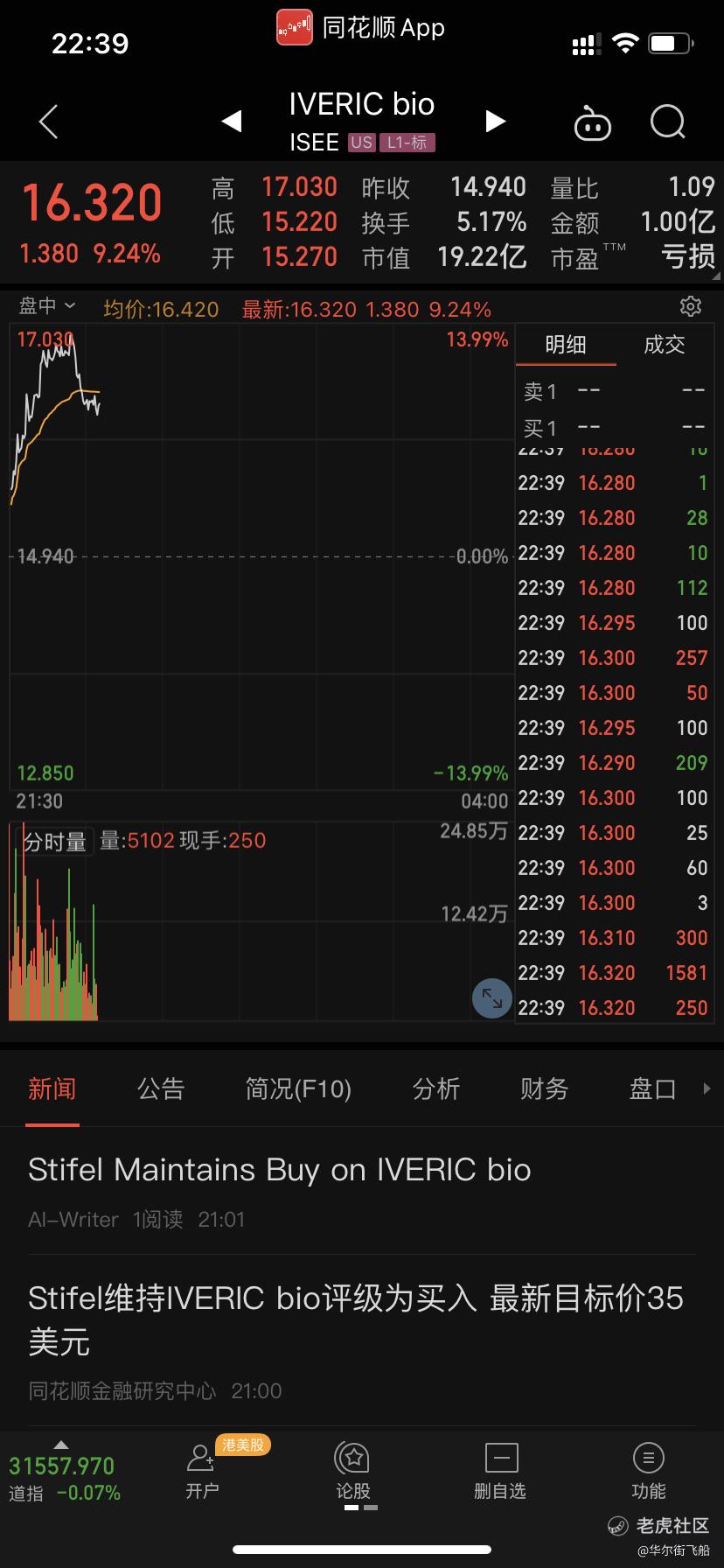
Task: Switch to the 成交 tab
Action: point(665,345)
